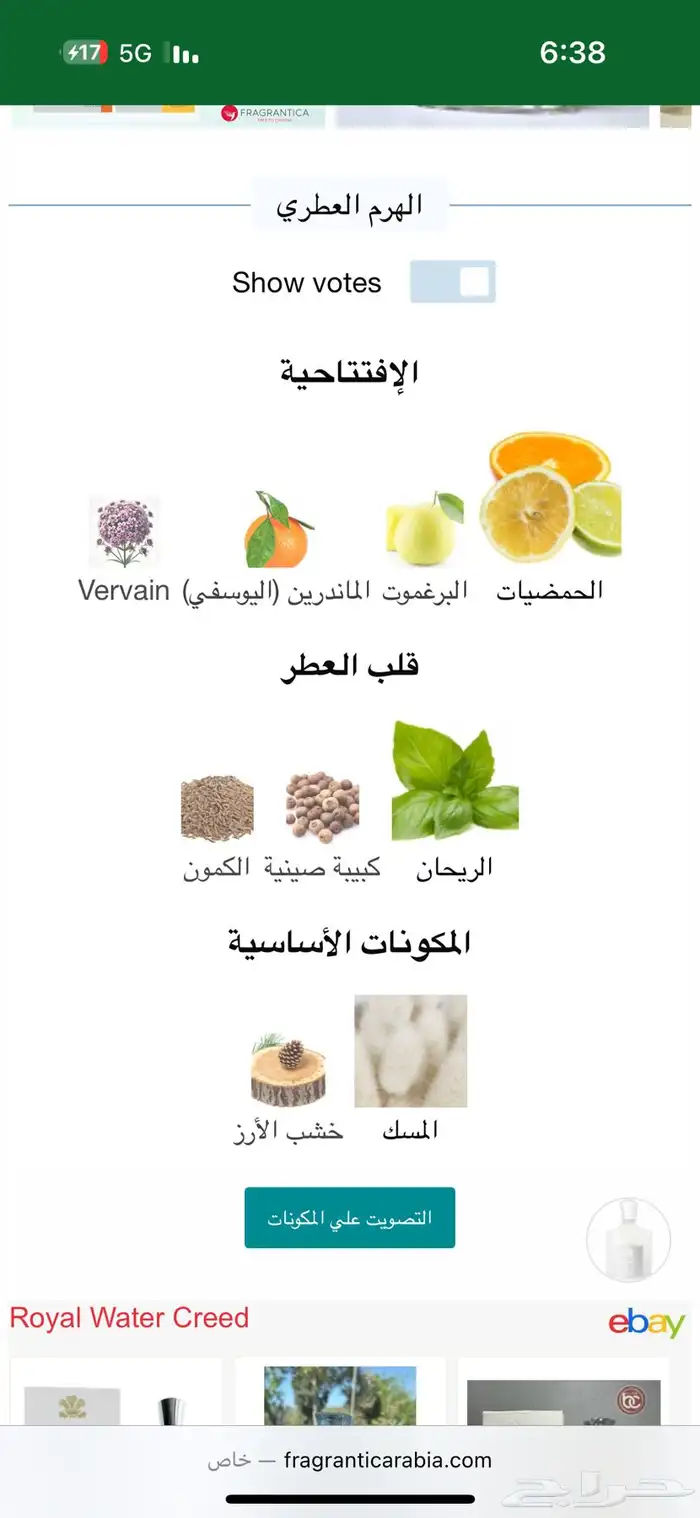
Task: Toggle the Show votes switch
Action: 453,282
